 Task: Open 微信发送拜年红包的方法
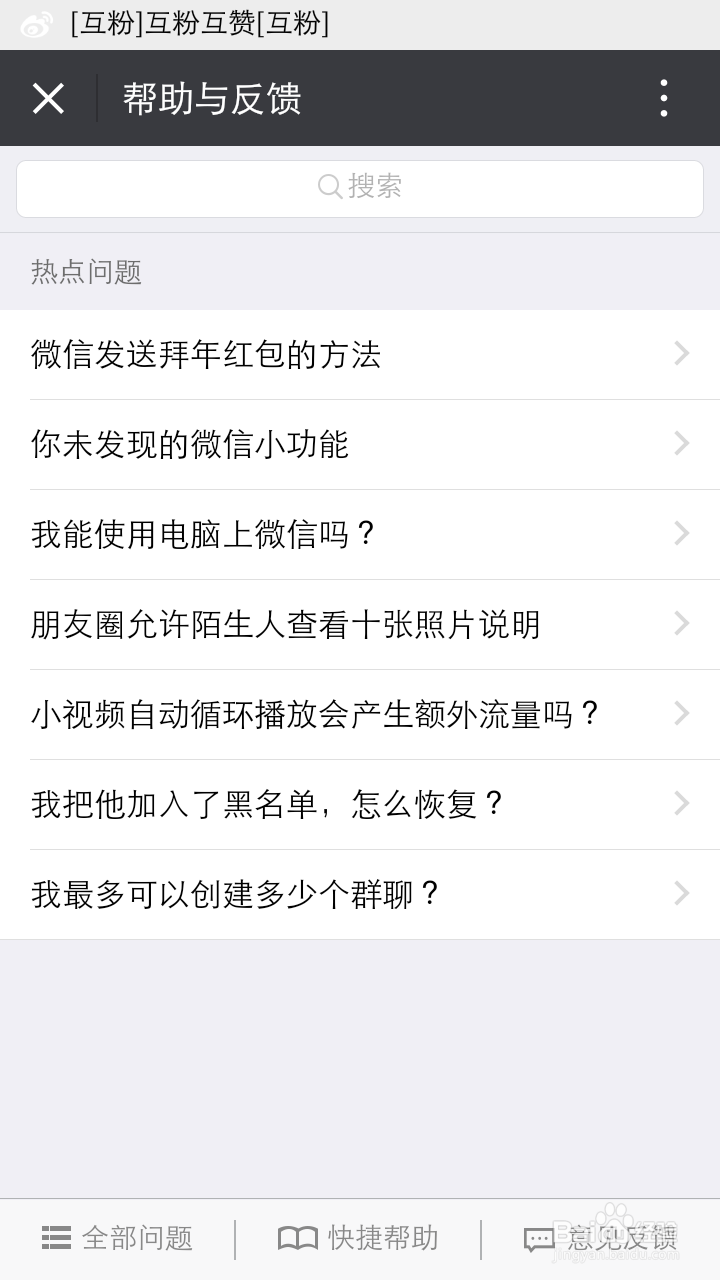tap(360, 355)
